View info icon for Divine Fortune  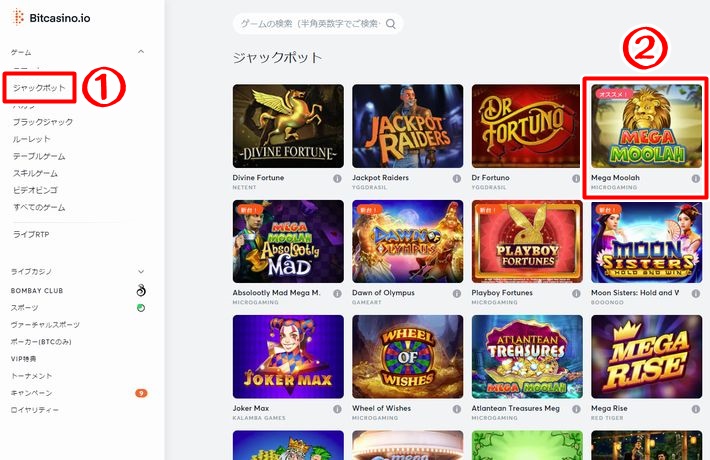[337, 179]
